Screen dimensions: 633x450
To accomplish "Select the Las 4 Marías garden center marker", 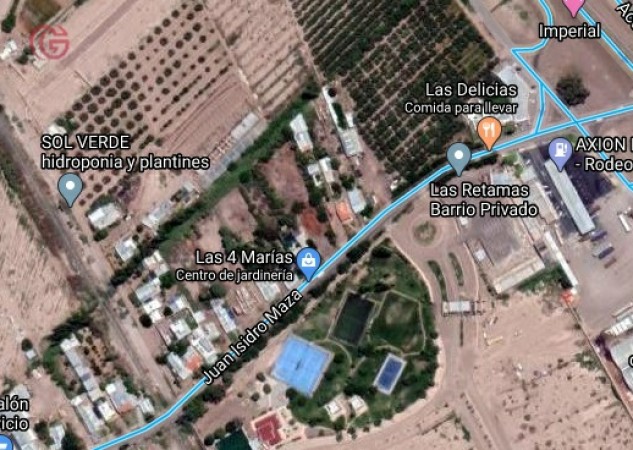I will pos(310,263).
